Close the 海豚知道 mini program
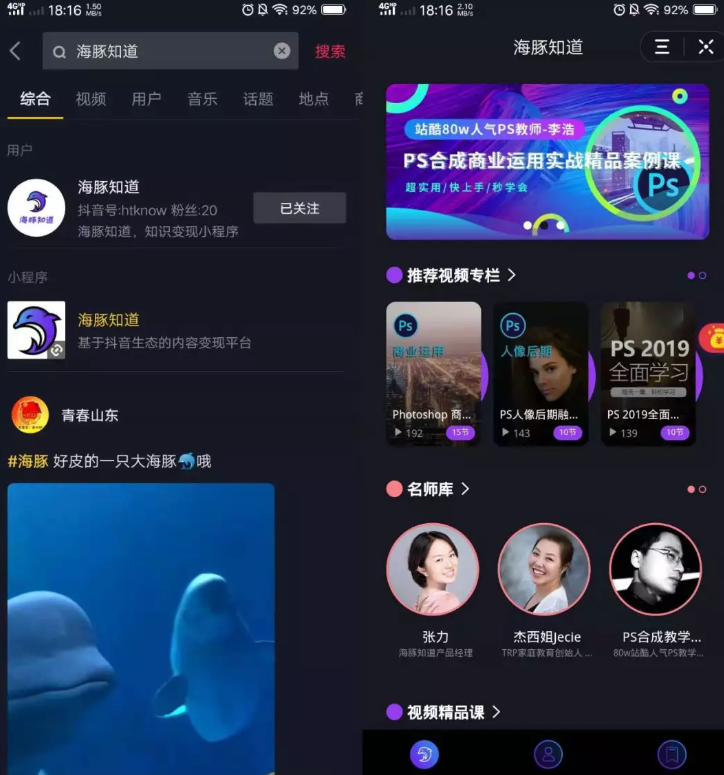 coord(706,47)
